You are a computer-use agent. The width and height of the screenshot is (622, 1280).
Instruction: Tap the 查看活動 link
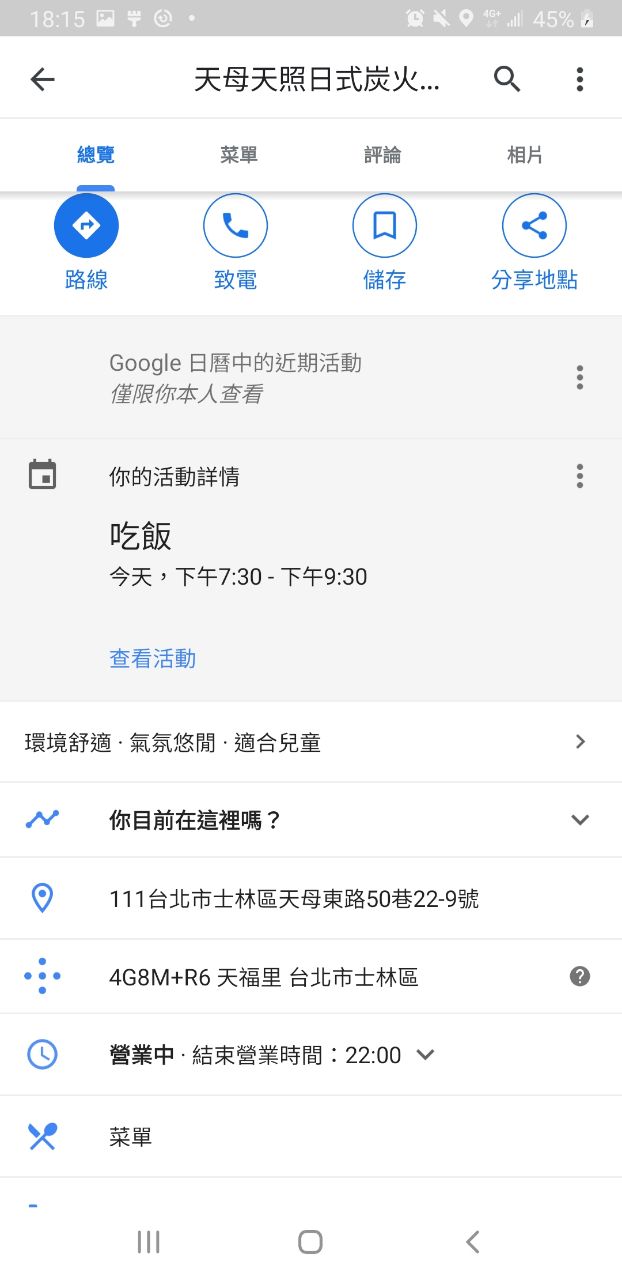[x=152, y=658]
